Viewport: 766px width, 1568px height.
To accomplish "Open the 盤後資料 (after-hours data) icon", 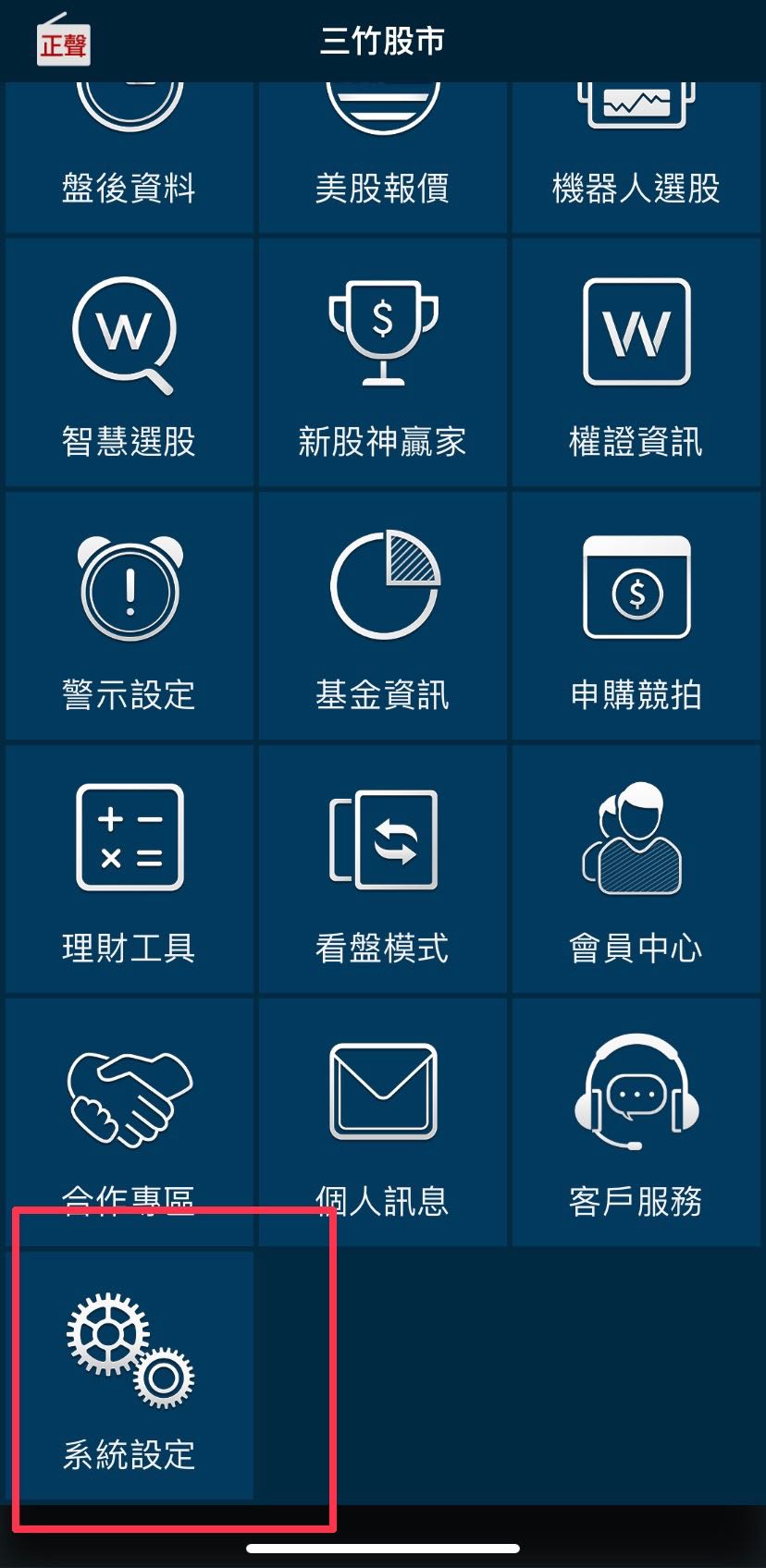I will (128, 148).
